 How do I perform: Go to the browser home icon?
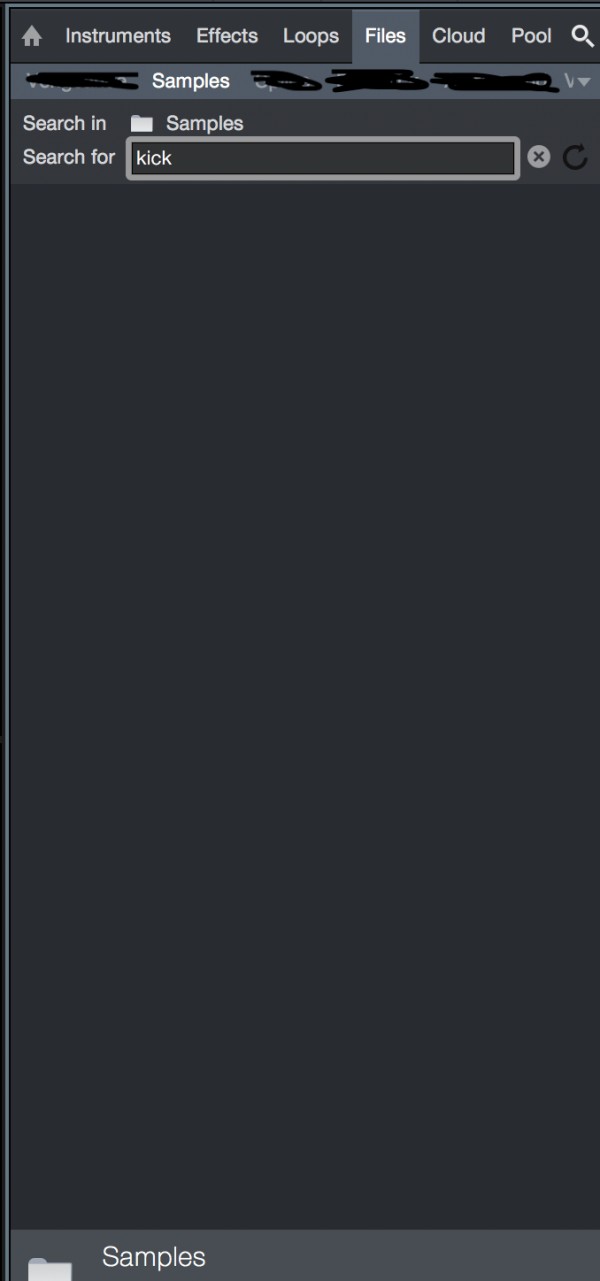coord(32,37)
